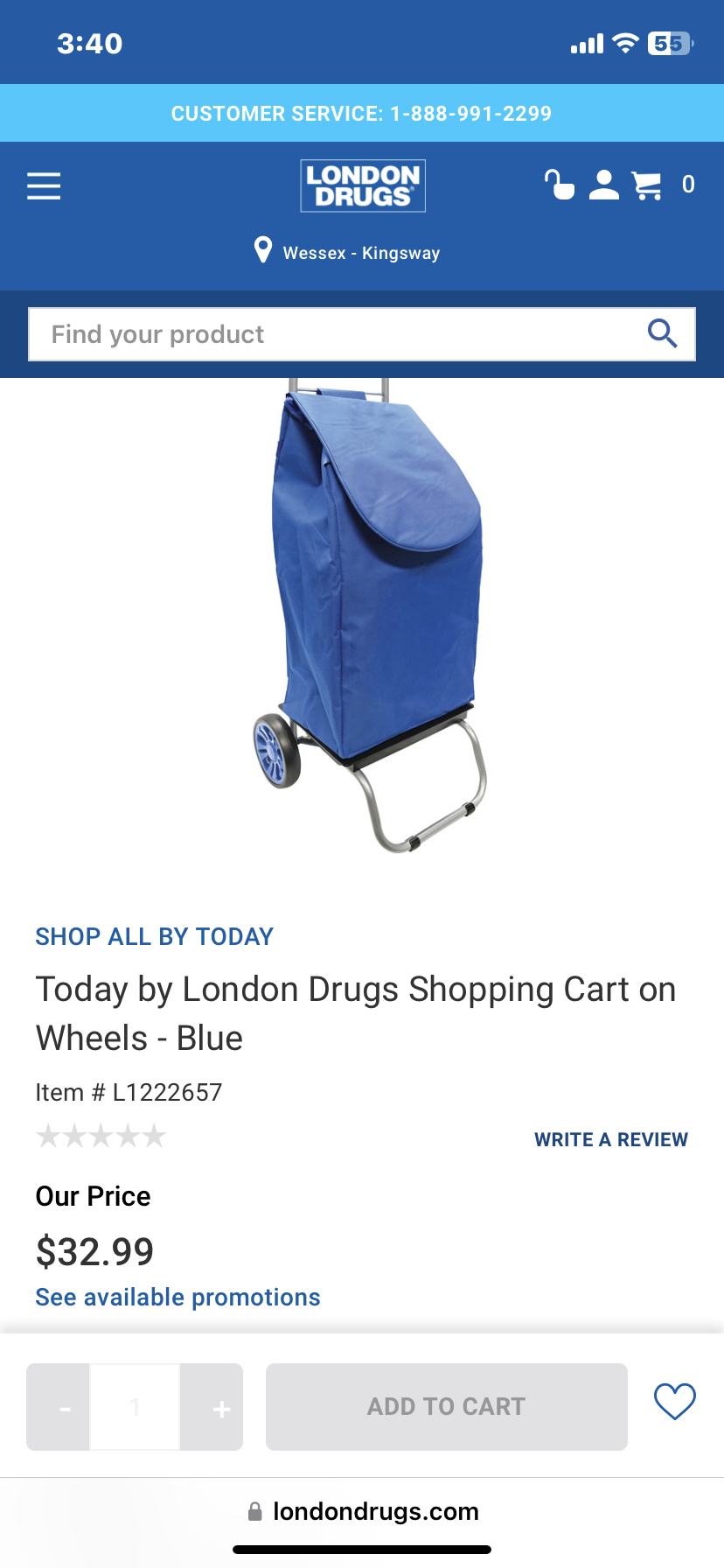The image size is (724, 1568).
Task: View the shopping cart
Action: pos(648,185)
